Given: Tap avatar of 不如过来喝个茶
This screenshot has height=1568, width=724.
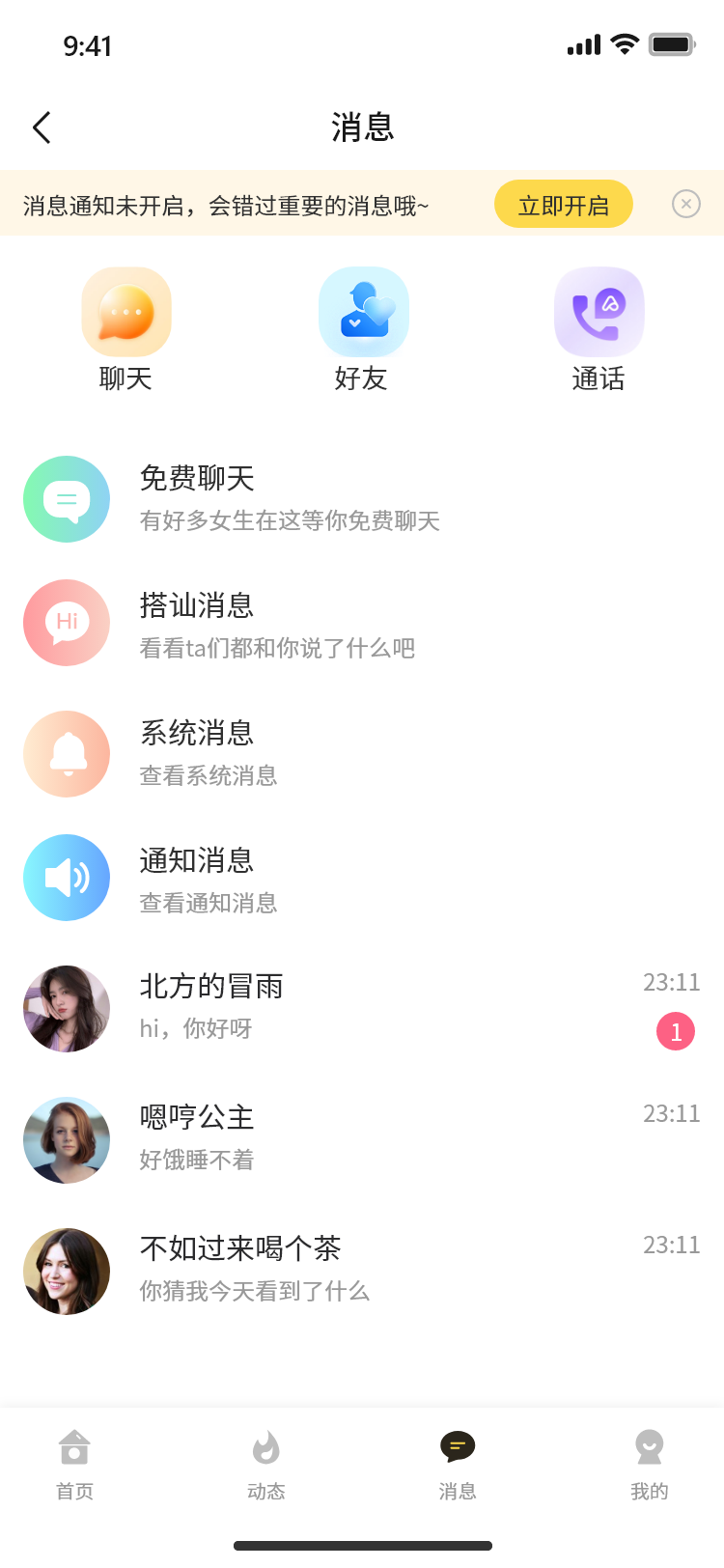Looking at the screenshot, I should tap(66, 1271).
